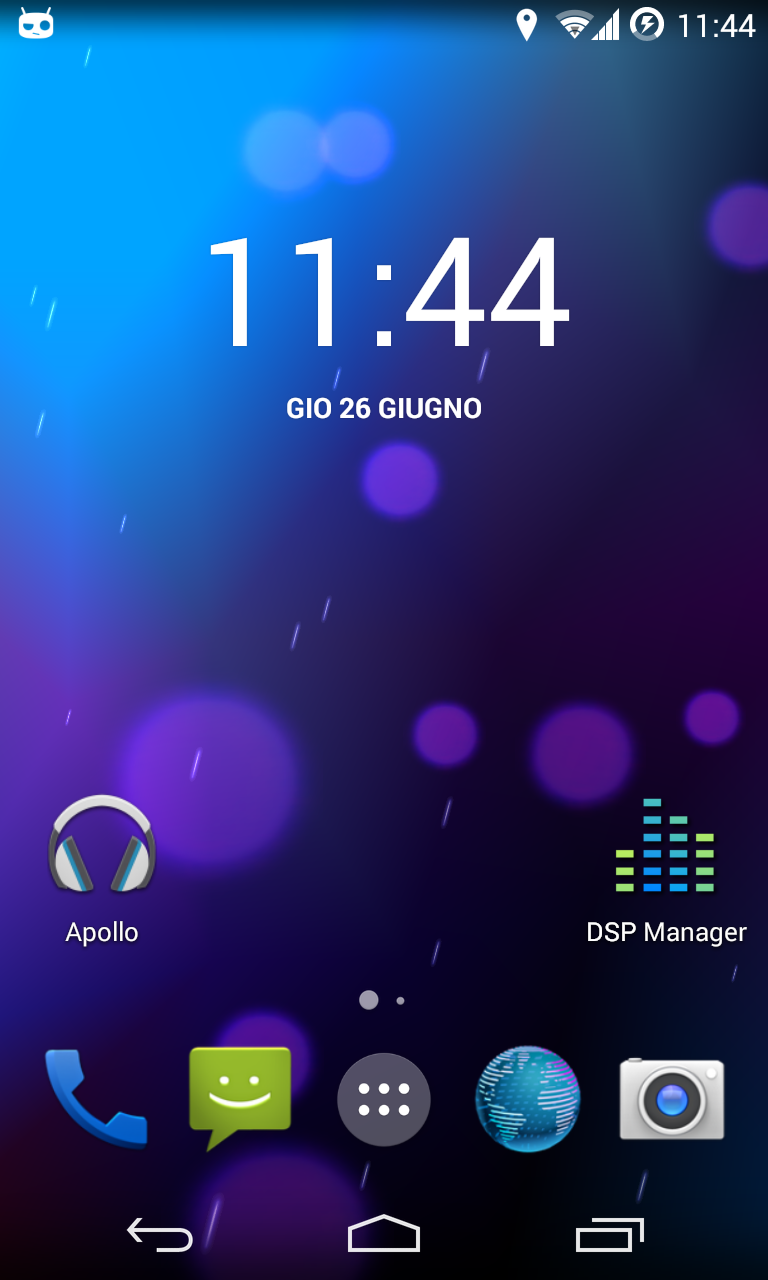Screen dimensions: 768x1280
Task: Open the app drawer
Action: [384, 1098]
